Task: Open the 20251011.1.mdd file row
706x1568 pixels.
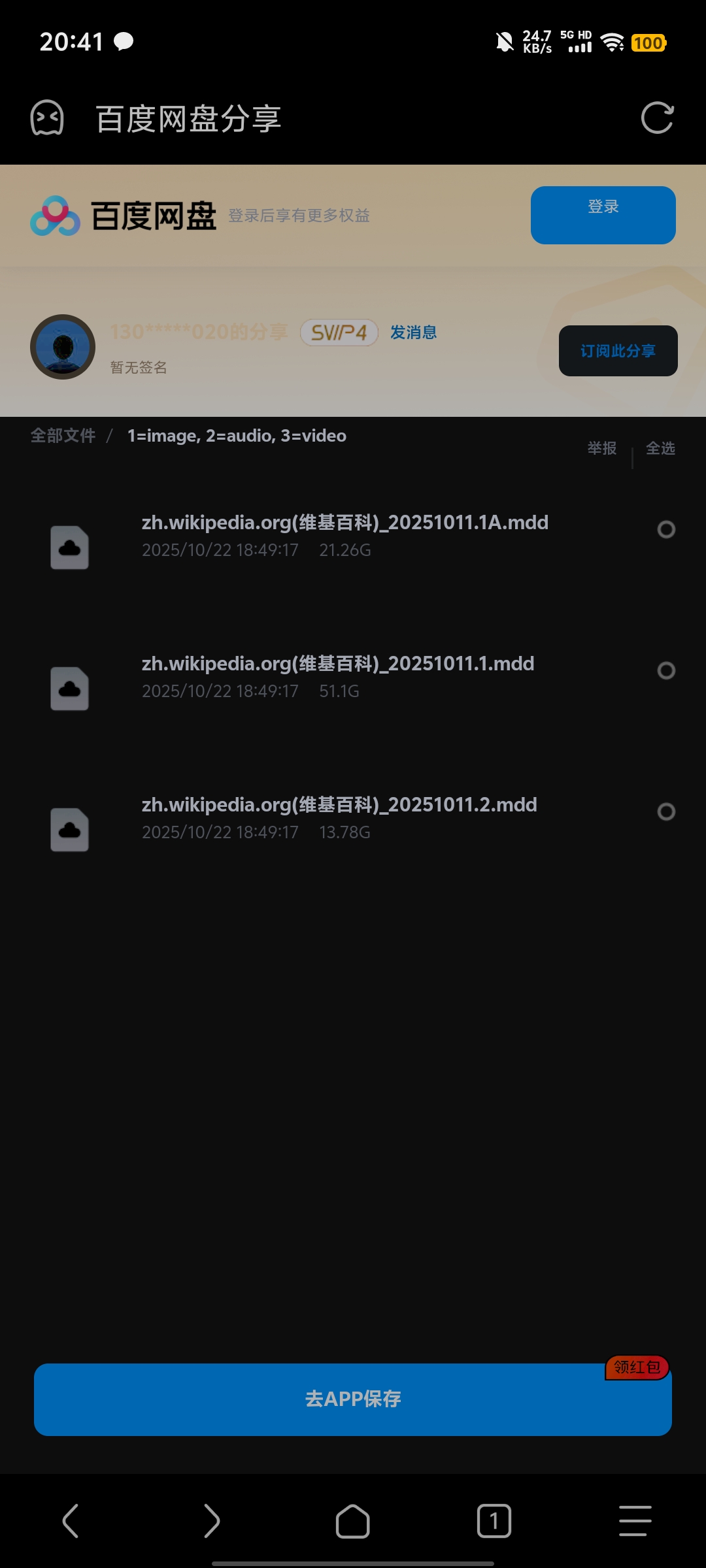Action: (337, 676)
